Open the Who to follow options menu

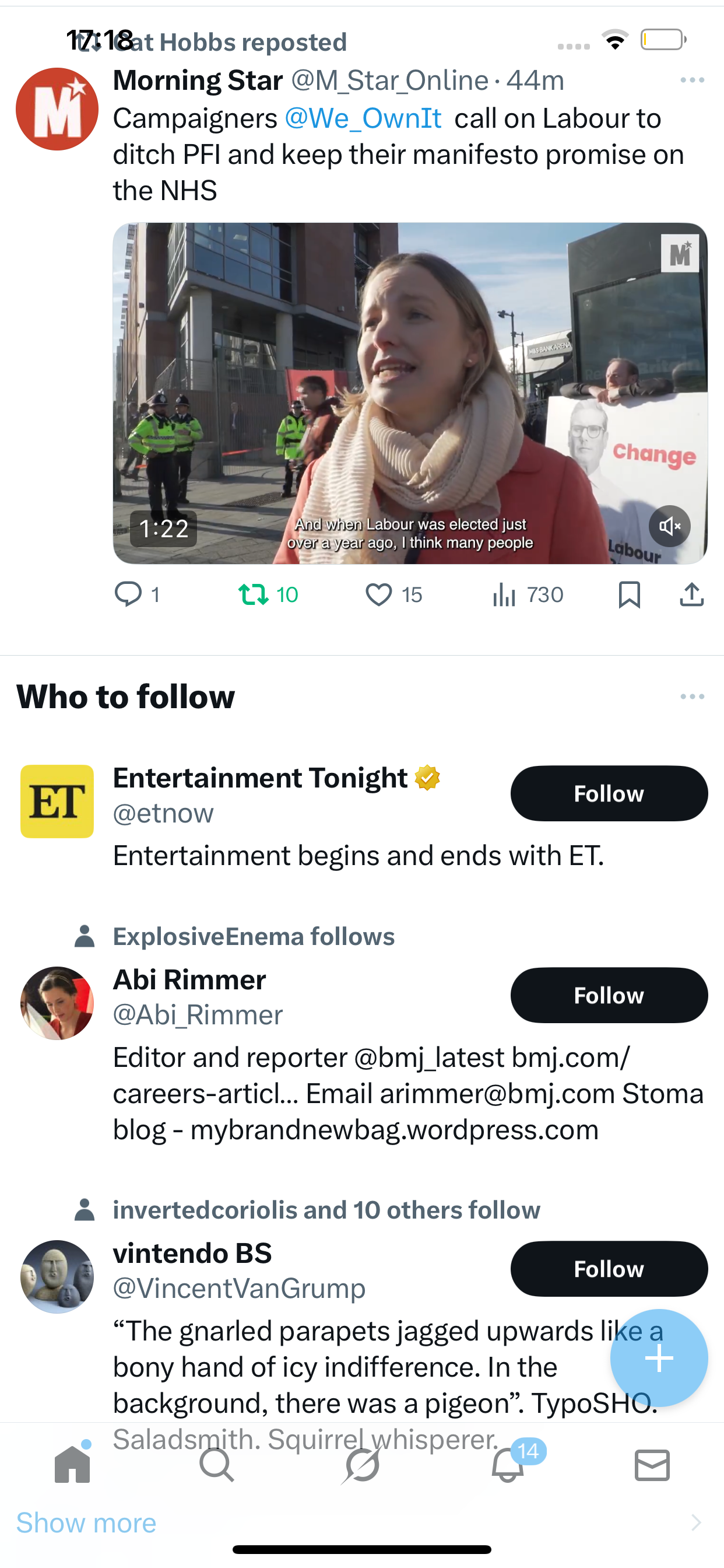coord(692,696)
